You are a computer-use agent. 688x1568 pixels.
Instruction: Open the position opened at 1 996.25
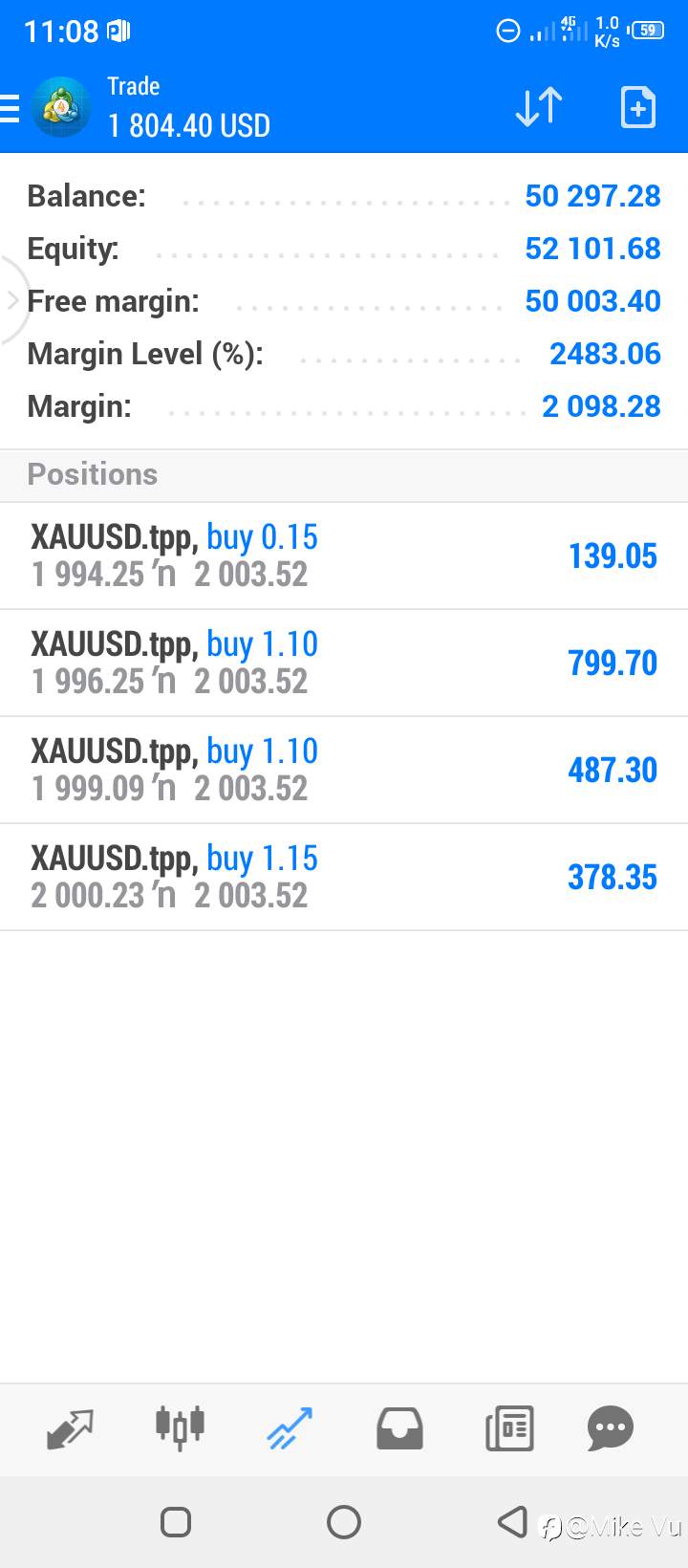(x=344, y=663)
